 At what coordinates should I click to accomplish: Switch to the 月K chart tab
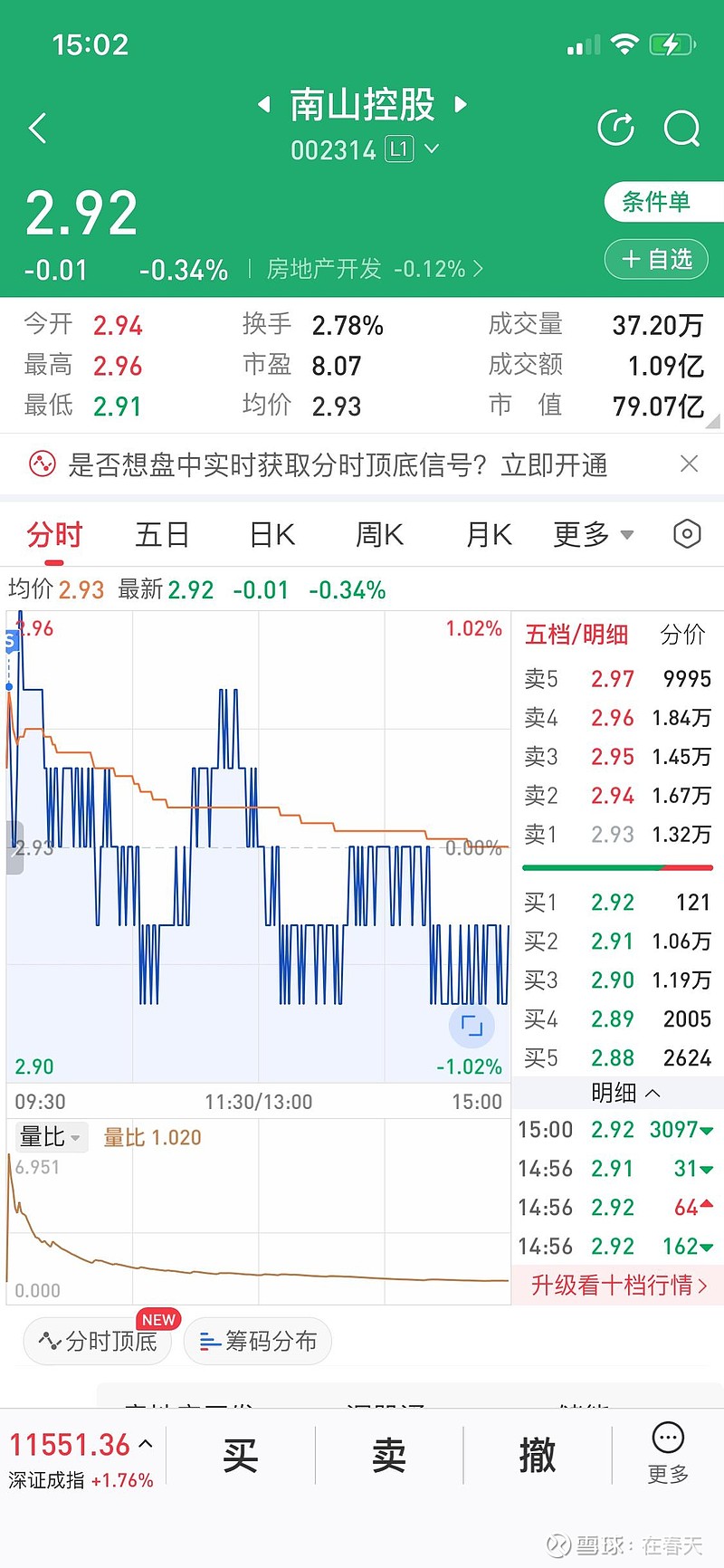pyautogui.click(x=489, y=535)
